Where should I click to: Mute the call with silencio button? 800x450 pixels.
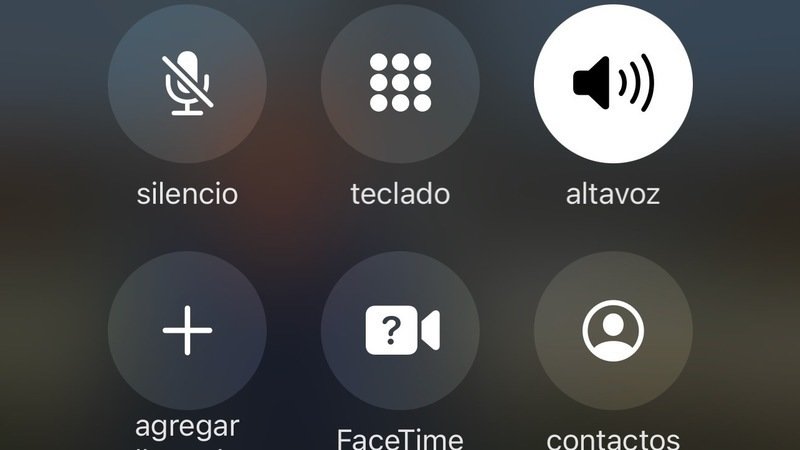[x=187, y=82]
